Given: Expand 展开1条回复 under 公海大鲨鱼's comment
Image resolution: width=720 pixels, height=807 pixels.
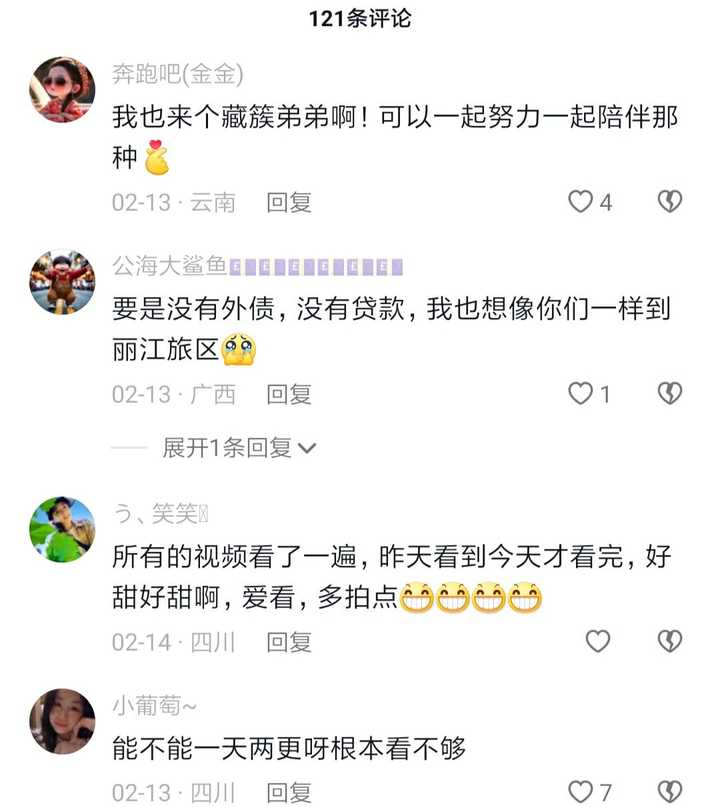Looking at the screenshot, I should [x=239, y=447].
